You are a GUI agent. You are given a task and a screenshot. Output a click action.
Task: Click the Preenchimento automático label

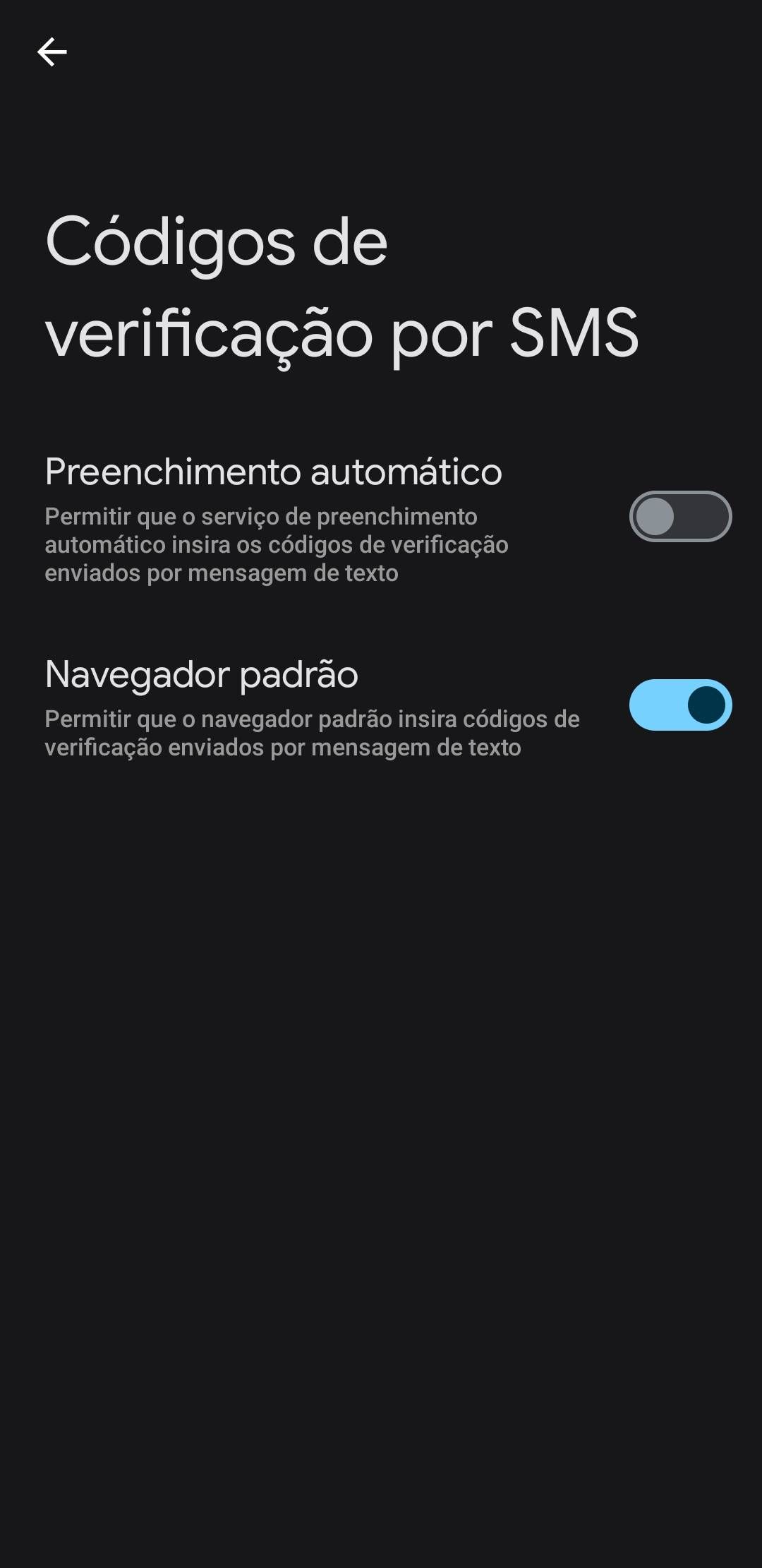[x=273, y=472]
